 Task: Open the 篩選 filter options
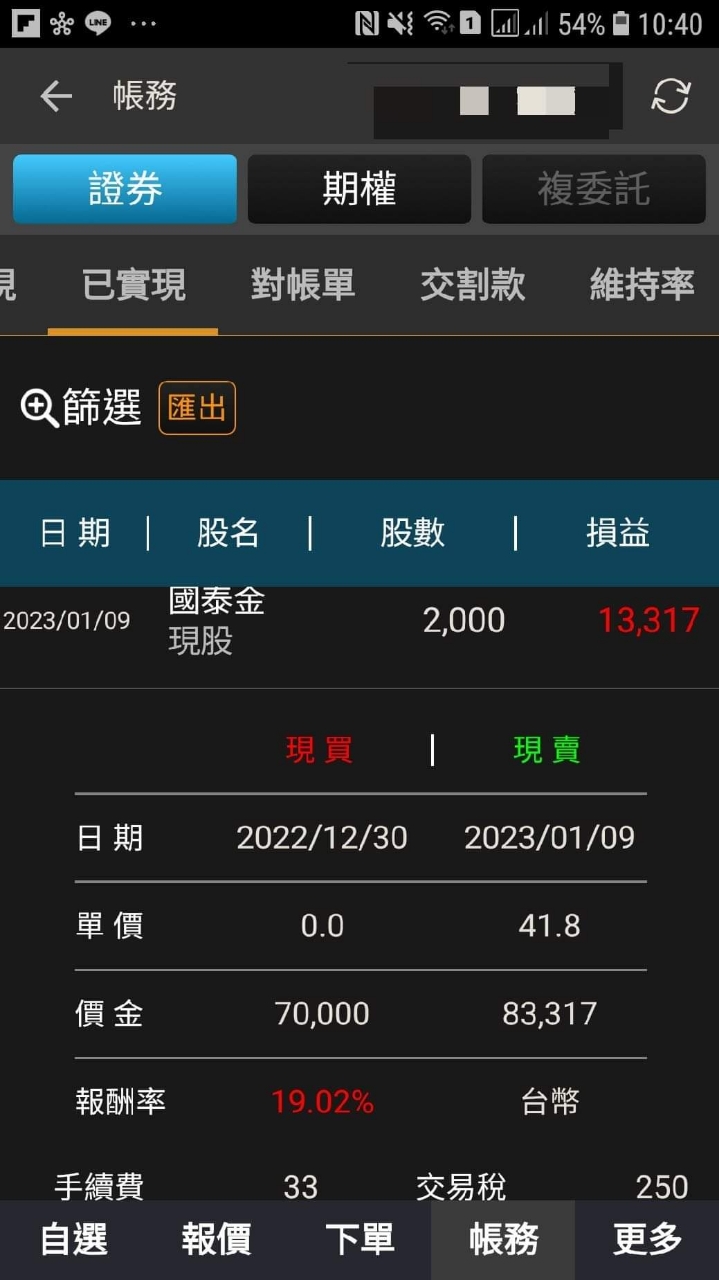82,408
